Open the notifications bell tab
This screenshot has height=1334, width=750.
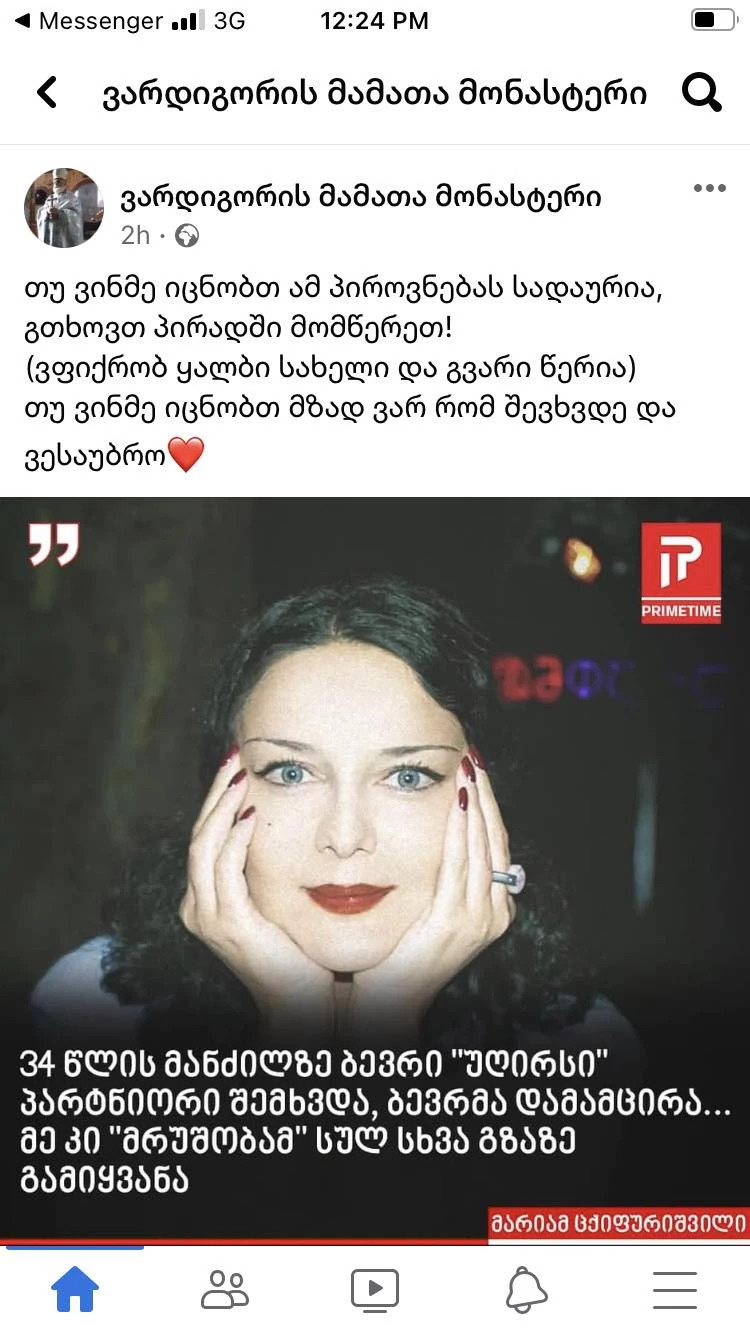[x=526, y=1290]
